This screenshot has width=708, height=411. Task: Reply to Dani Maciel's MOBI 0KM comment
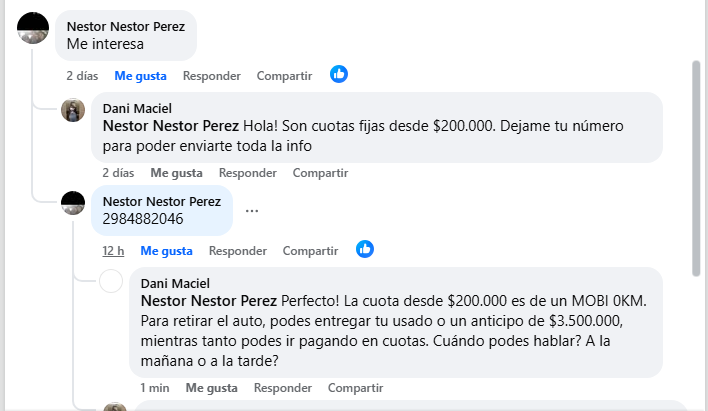[282, 387]
